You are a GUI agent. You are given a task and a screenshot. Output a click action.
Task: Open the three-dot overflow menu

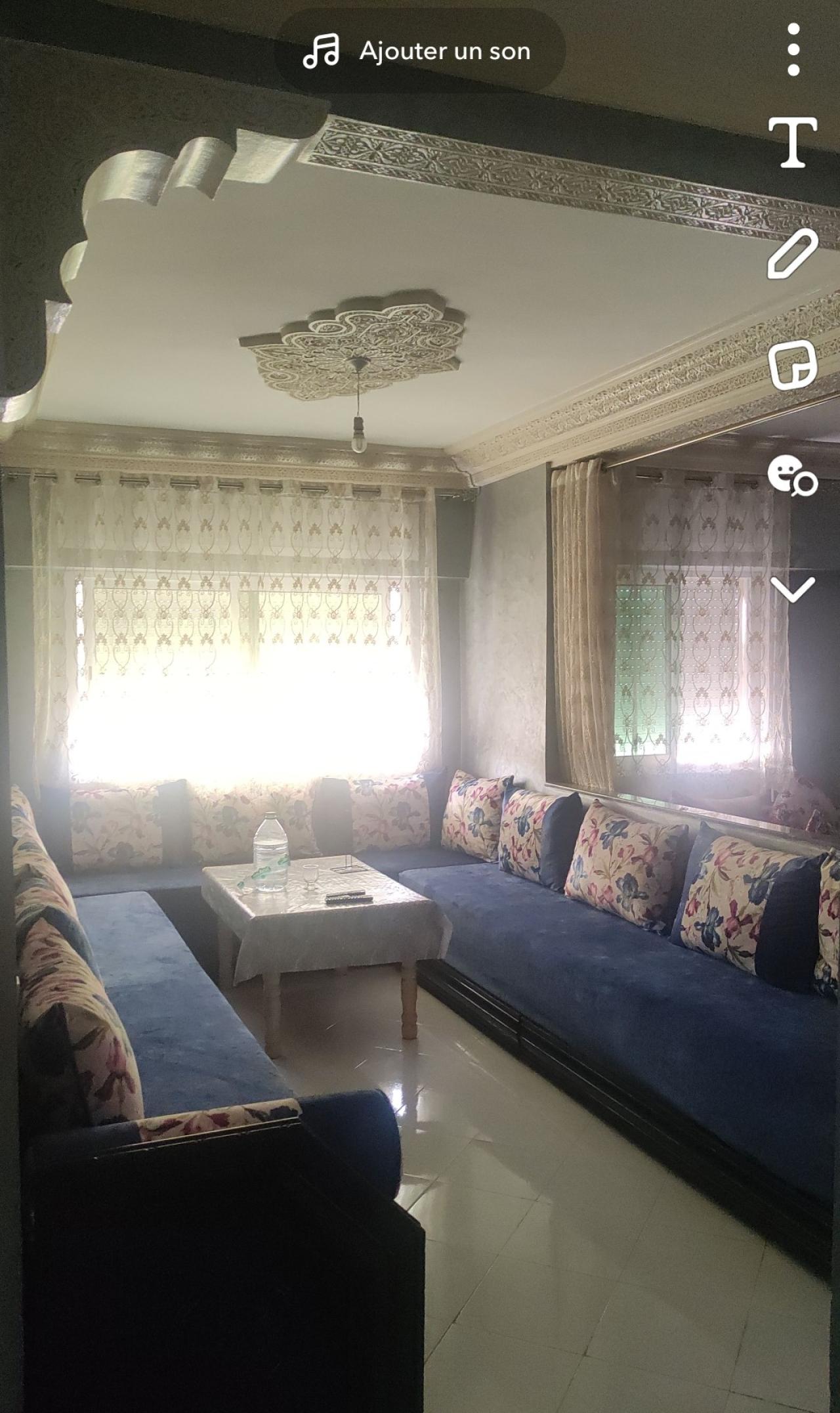793,49
